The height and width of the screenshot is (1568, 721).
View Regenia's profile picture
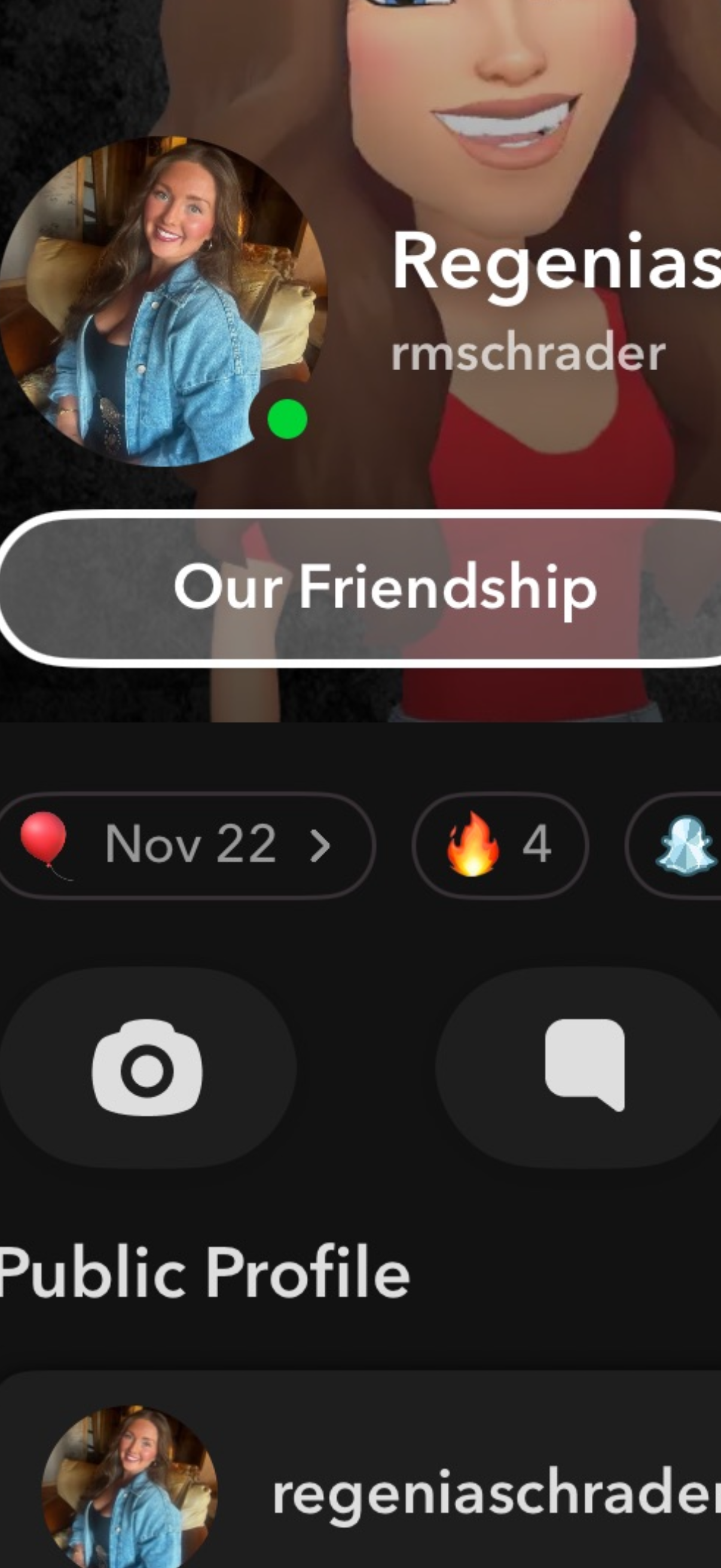(x=161, y=301)
